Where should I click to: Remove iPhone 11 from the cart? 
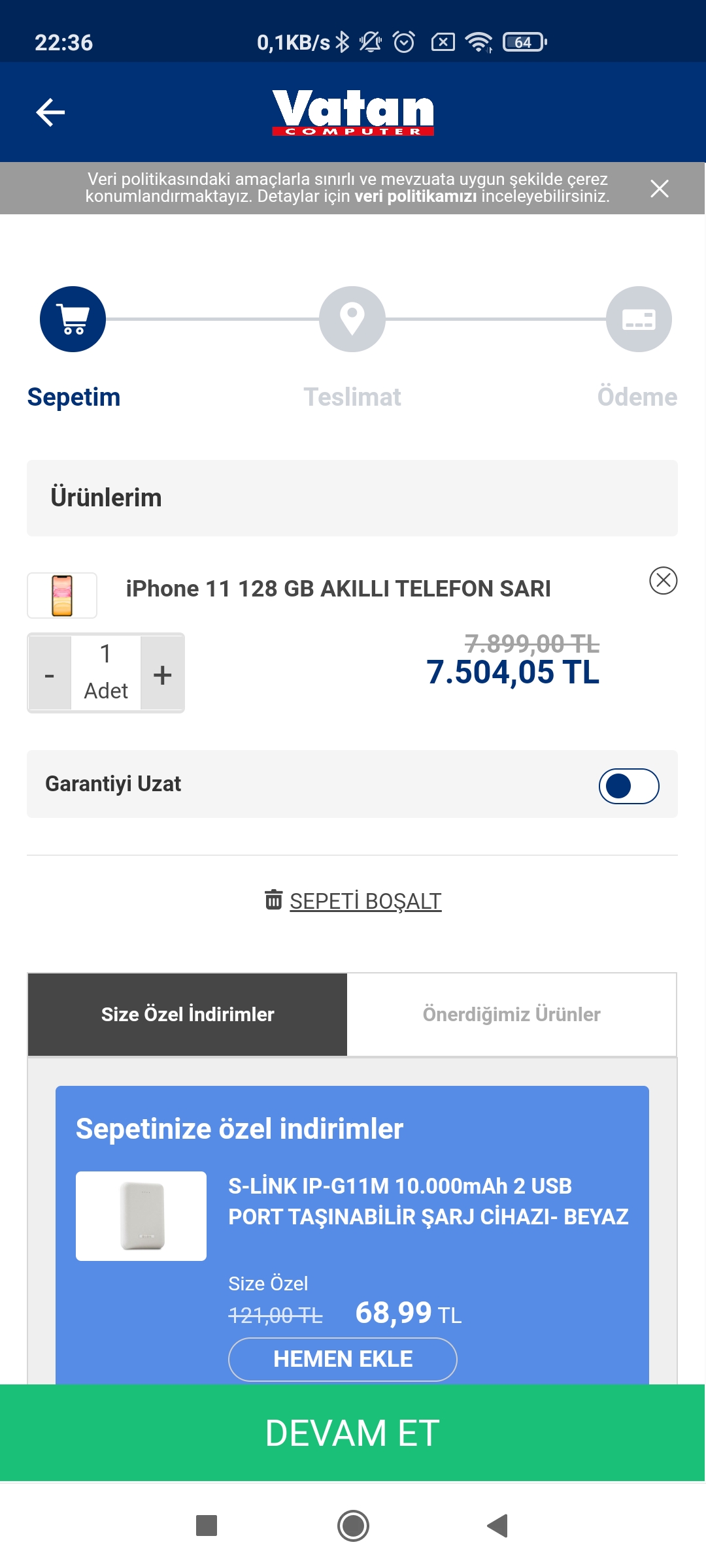pos(663,580)
